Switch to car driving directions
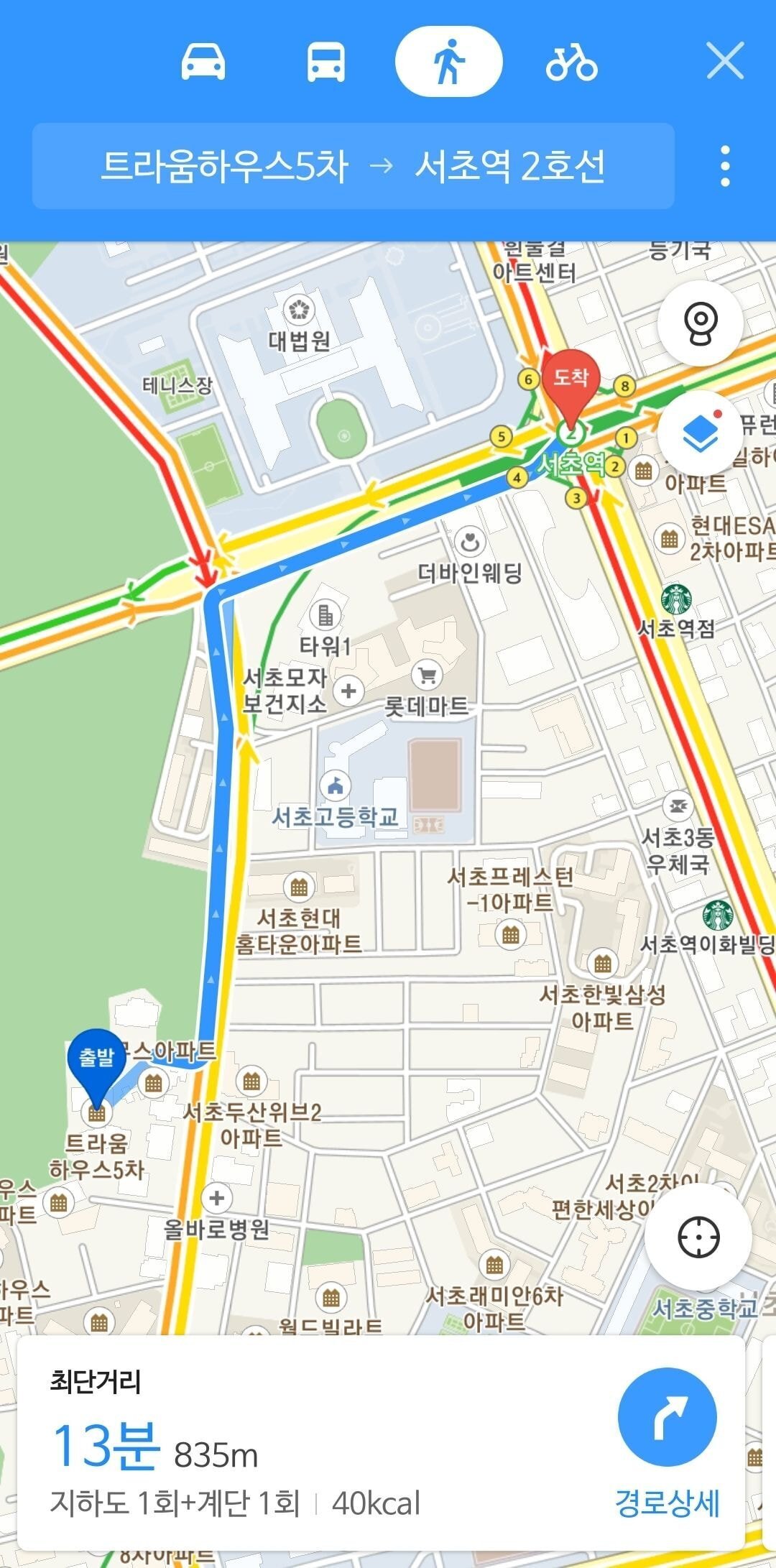Screen dimensions: 776x1568 click(203, 62)
